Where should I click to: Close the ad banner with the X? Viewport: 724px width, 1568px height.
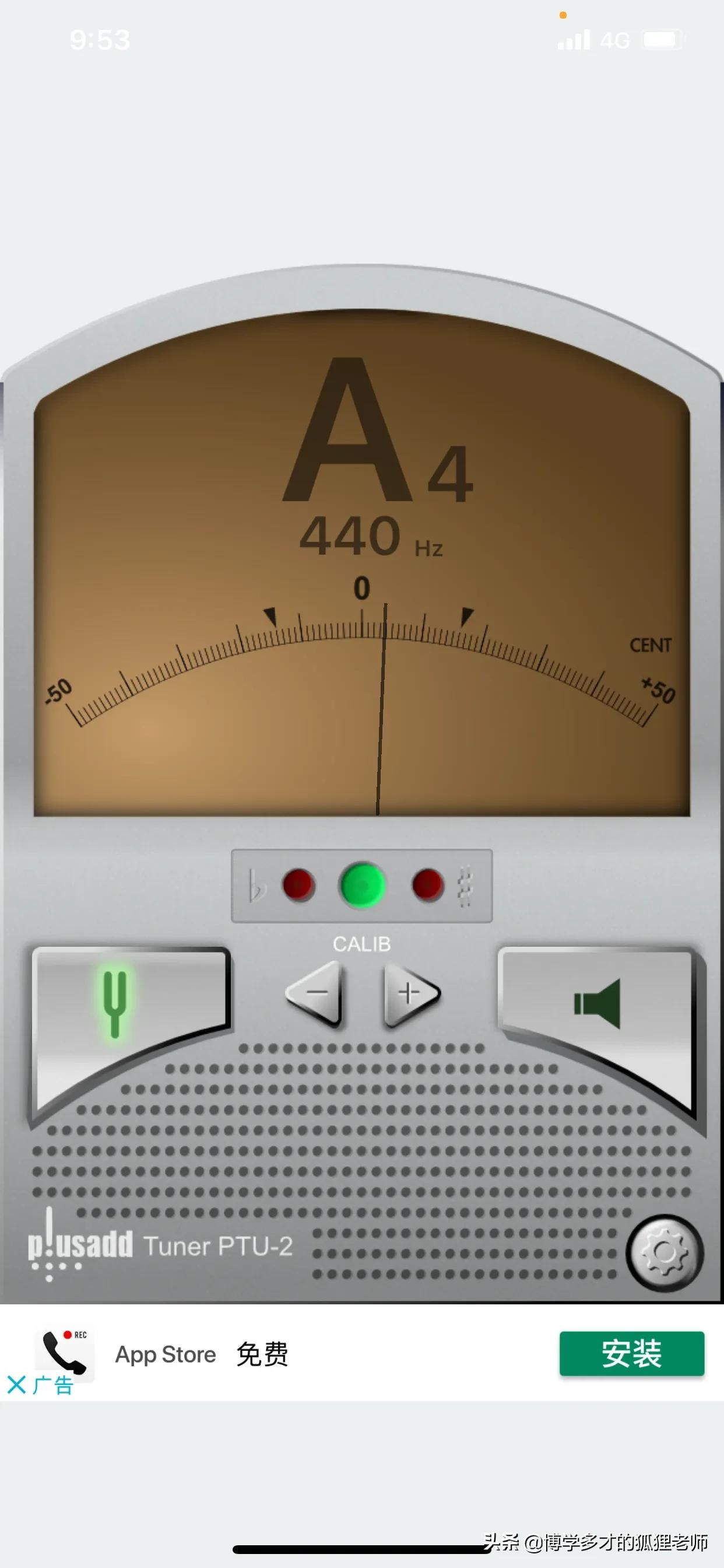coord(16,1385)
